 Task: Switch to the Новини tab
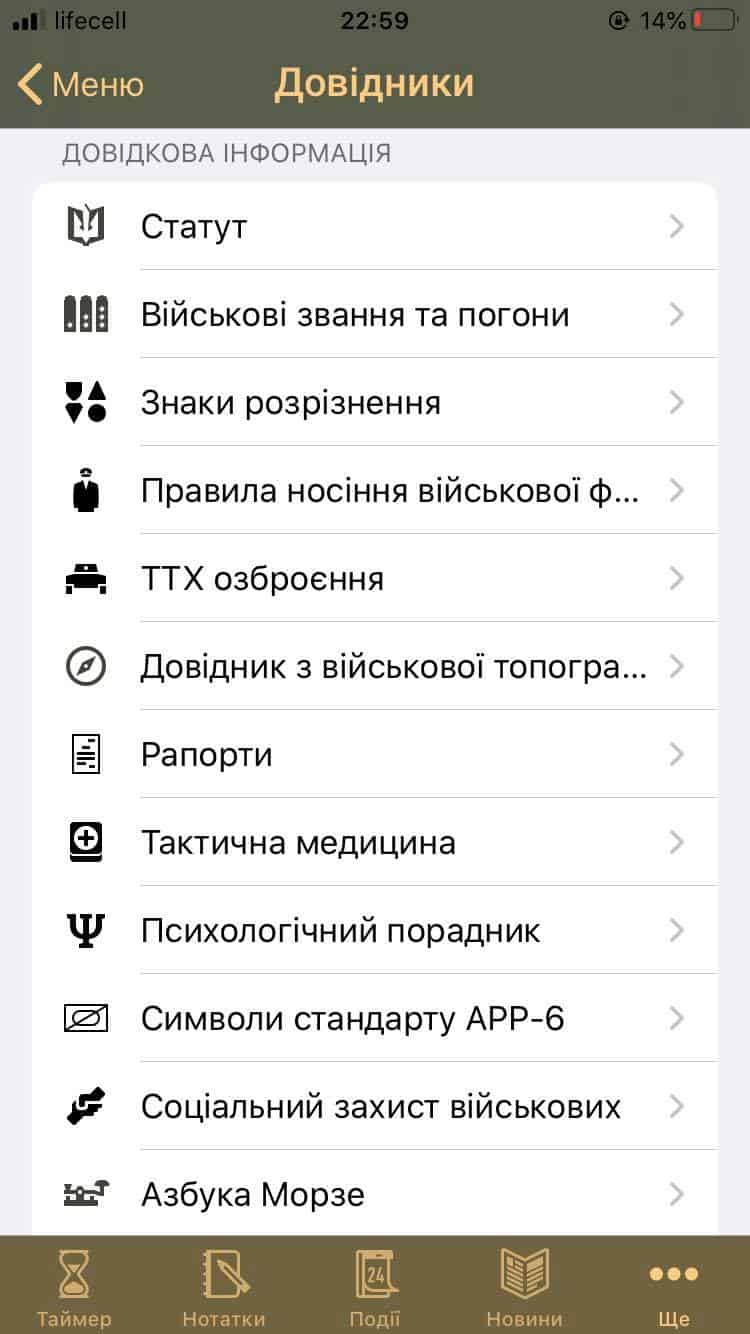(x=524, y=1287)
